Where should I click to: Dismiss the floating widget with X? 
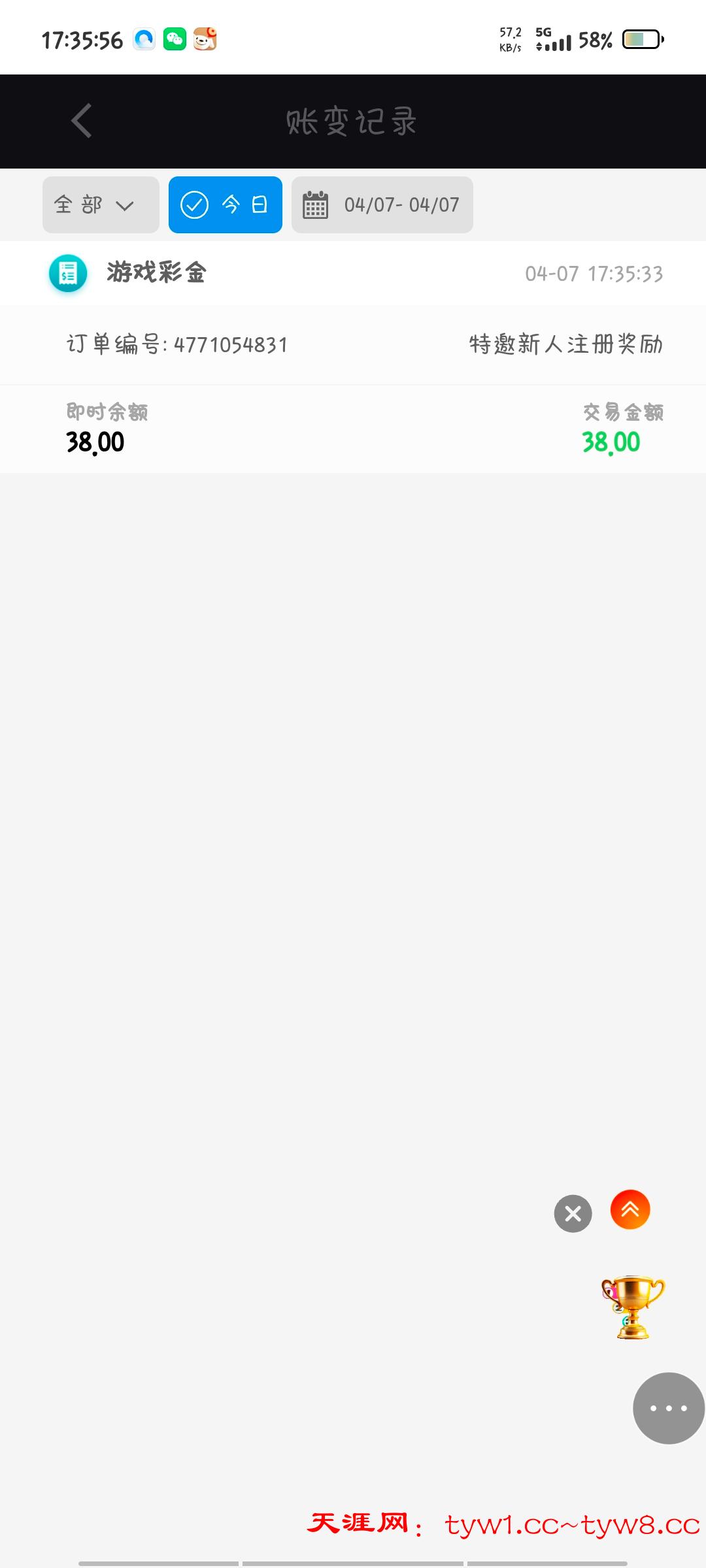[x=573, y=1214]
